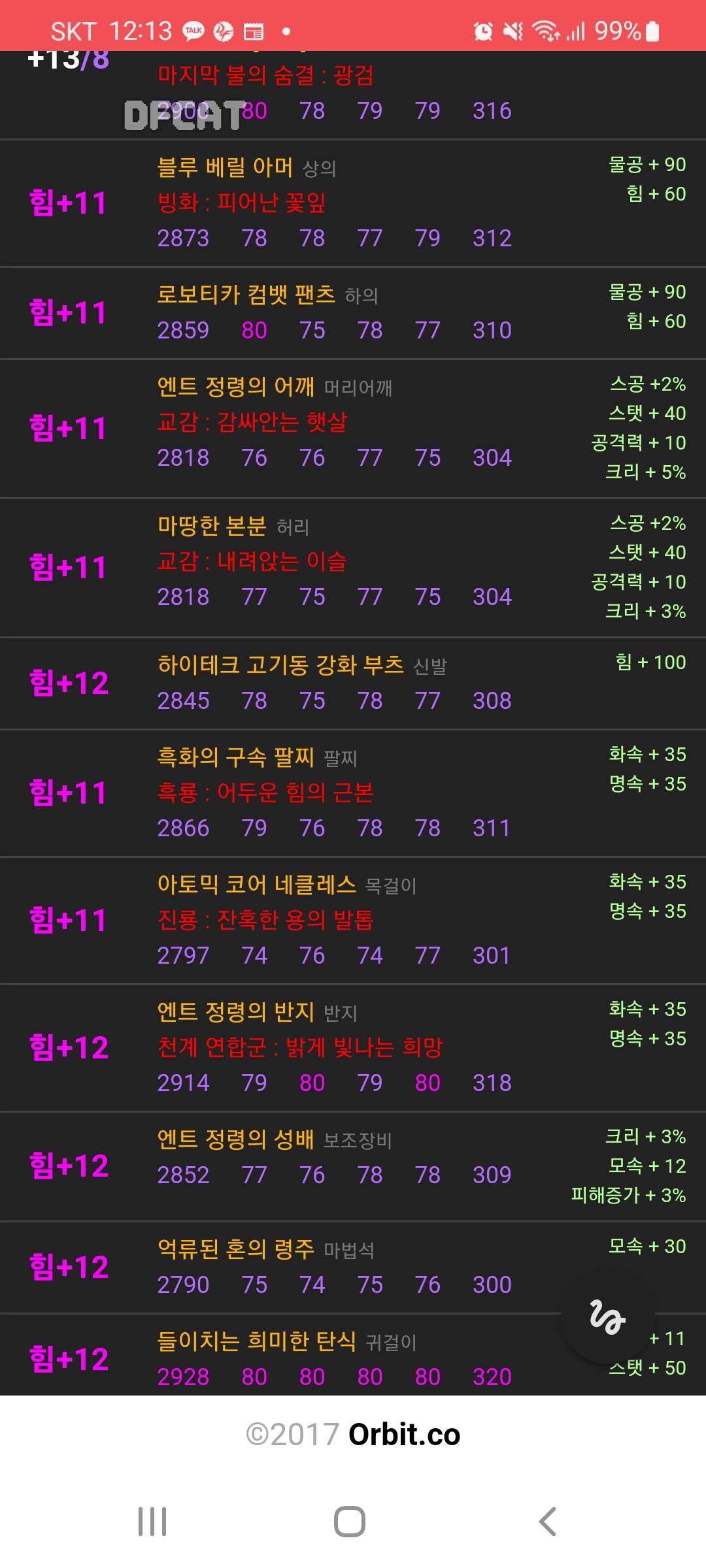706x1568 pixels.
Task: Select the 들이치는 희미한 탄식 귀걸이 row
Action: pos(353,1355)
